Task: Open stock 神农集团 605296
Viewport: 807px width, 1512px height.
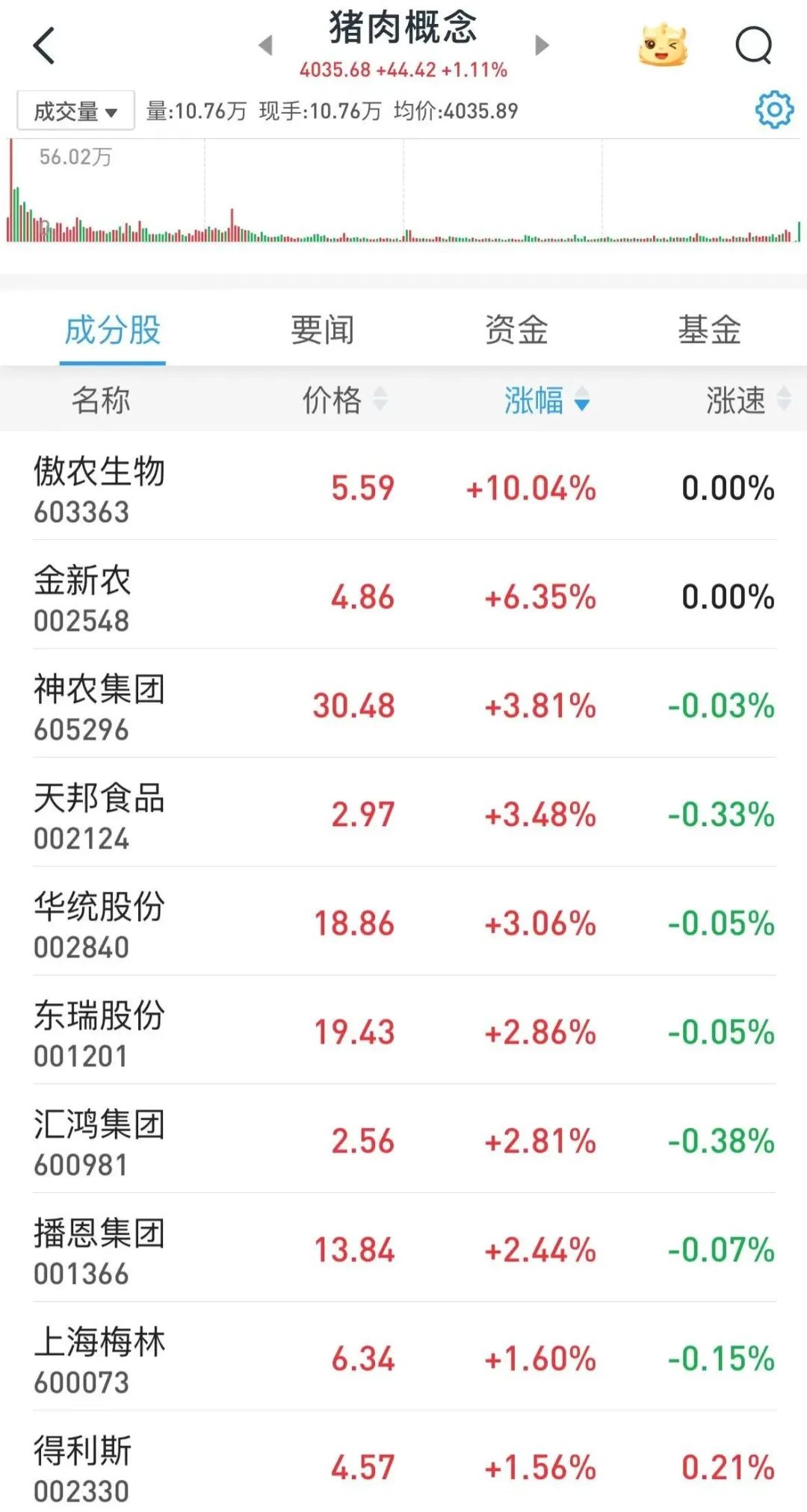Action: click(403, 705)
